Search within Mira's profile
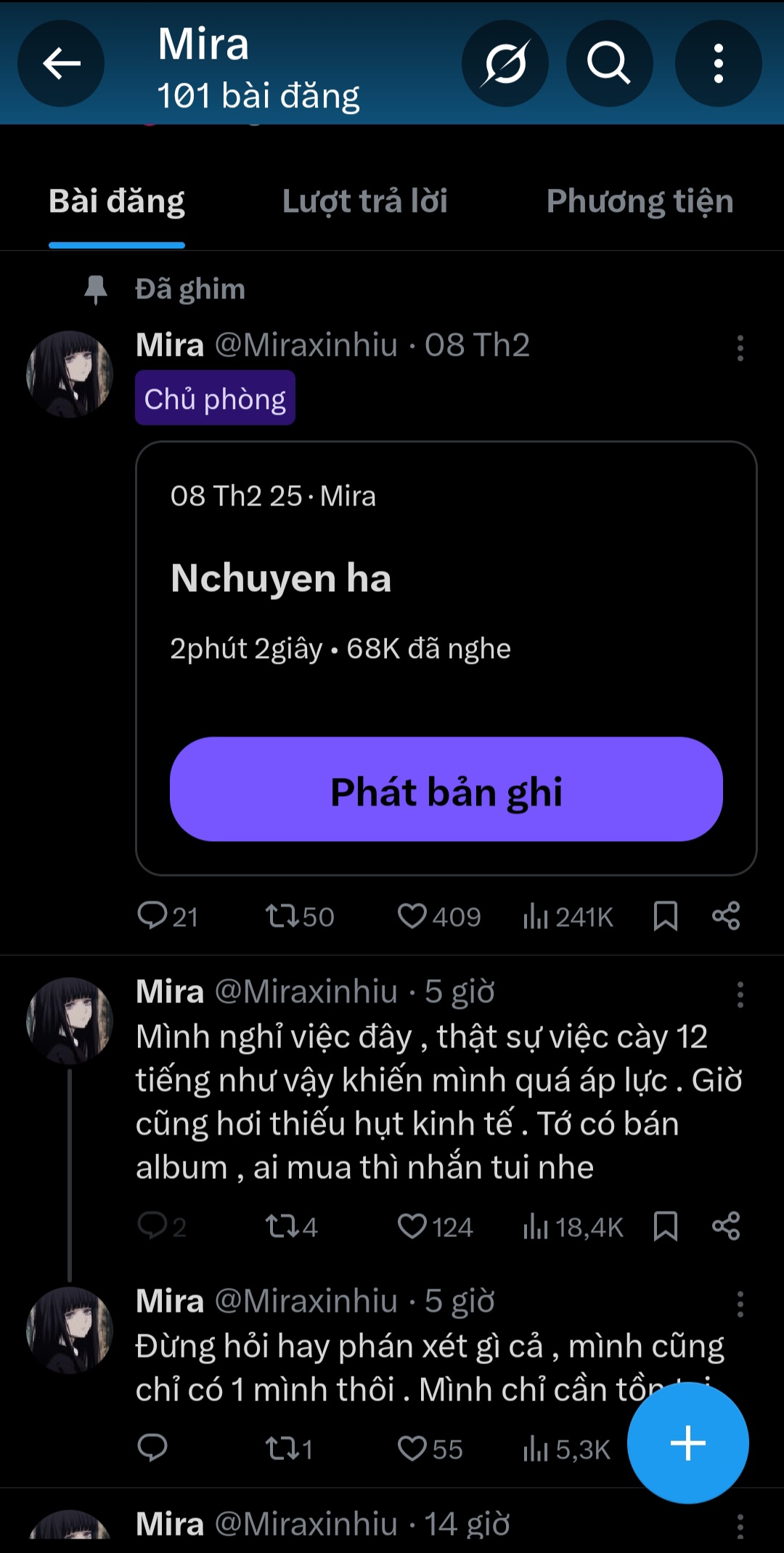Image resolution: width=784 pixels, height=1553 pixels. 609,64
